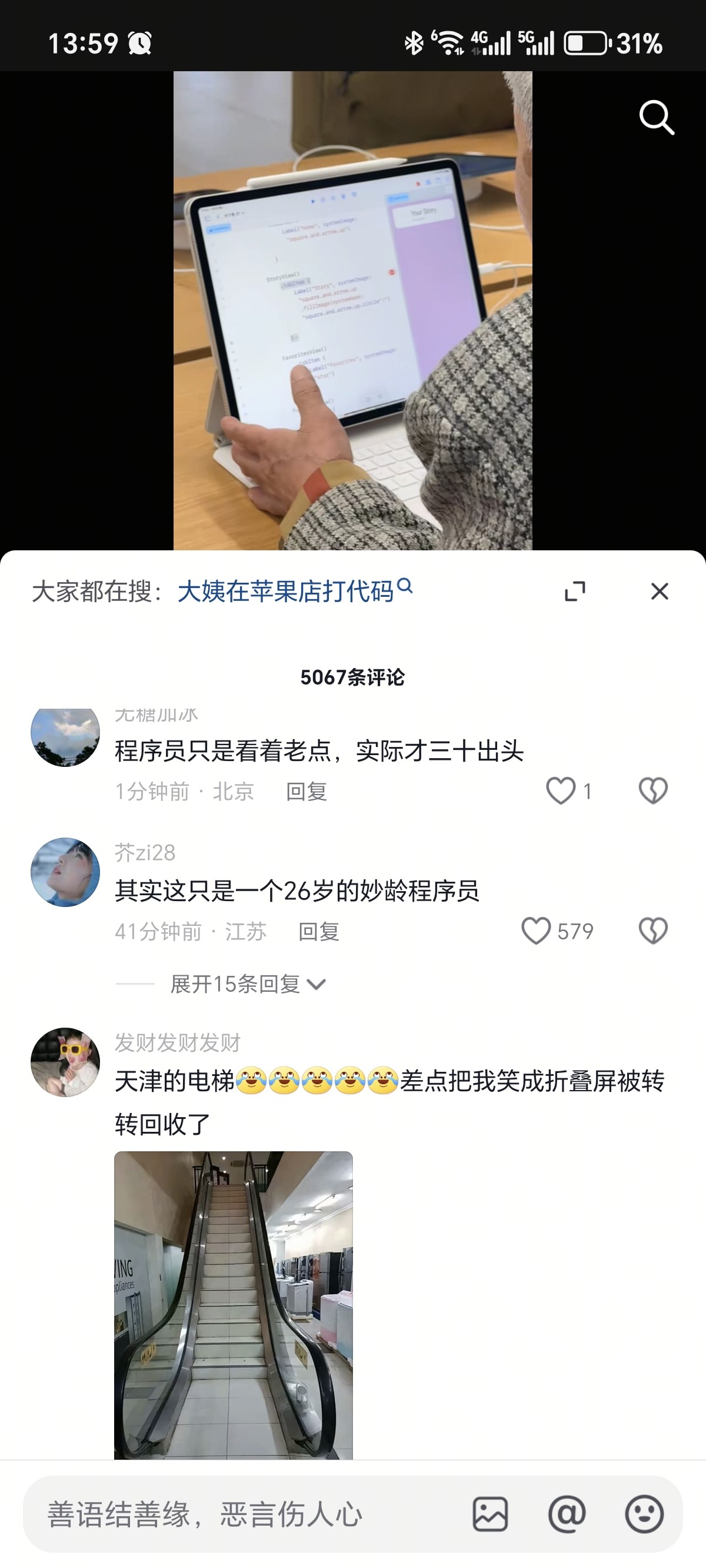Expand the 15 replies under 芥zi28
Viewport: 706px width, 1568px height.
[248, 984]
